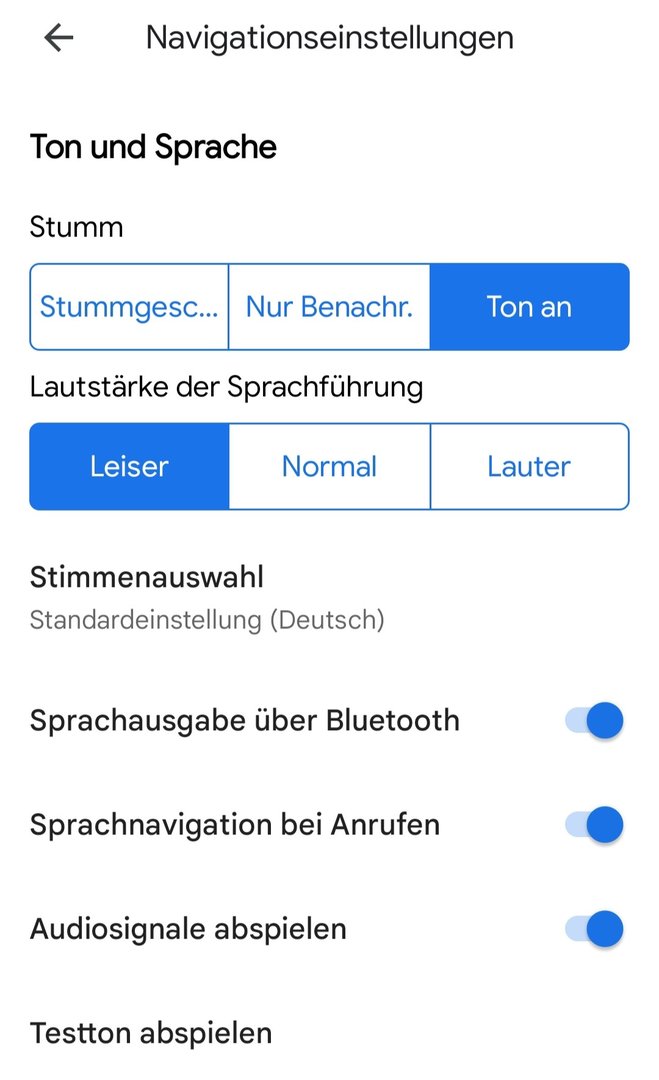This screenshot has height=1080, width=659.
Task: Turn off Audiosignale abspielen
Action: [x=594, y=928]
